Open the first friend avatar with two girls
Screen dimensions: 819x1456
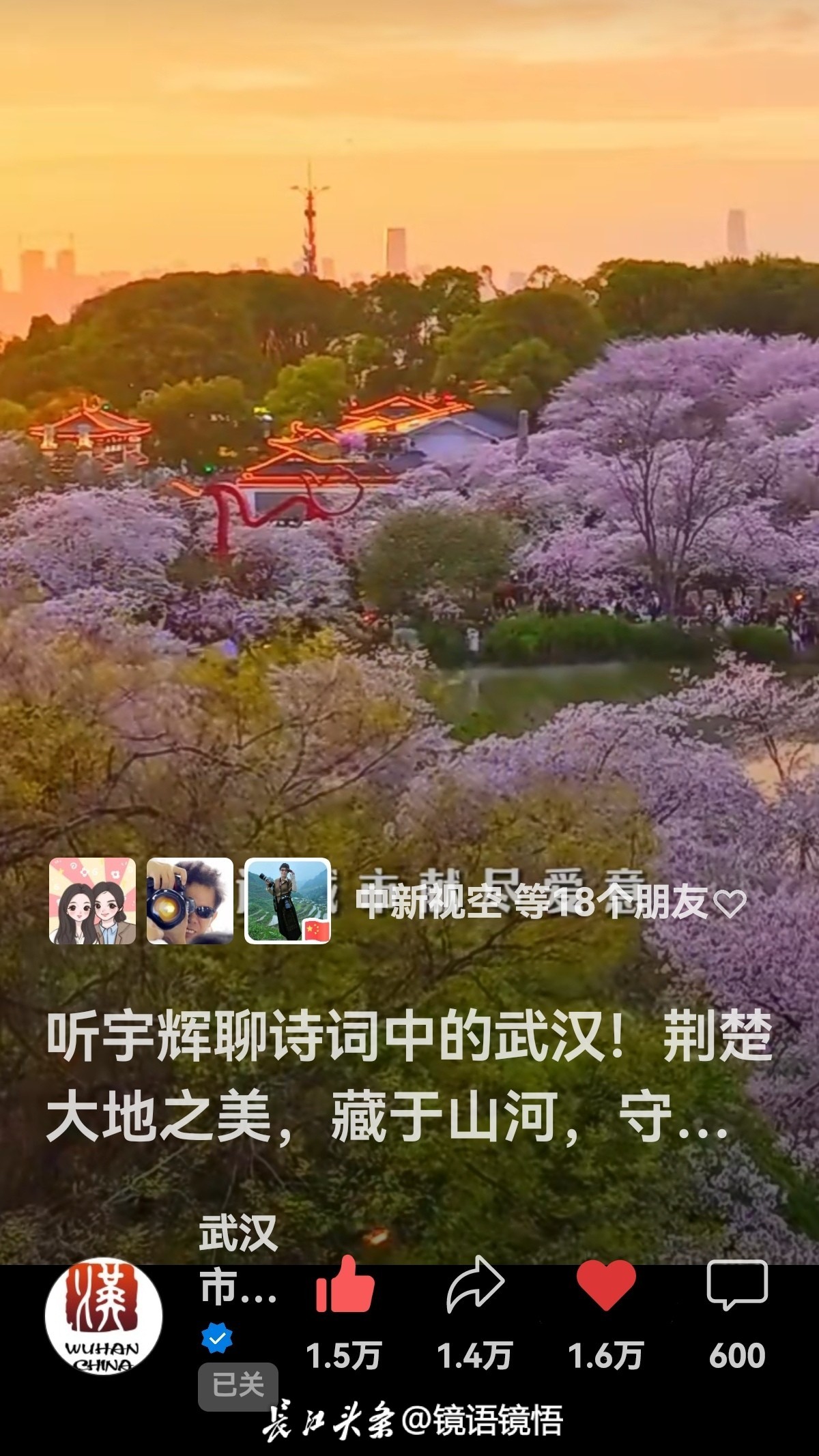coord(92,901)
